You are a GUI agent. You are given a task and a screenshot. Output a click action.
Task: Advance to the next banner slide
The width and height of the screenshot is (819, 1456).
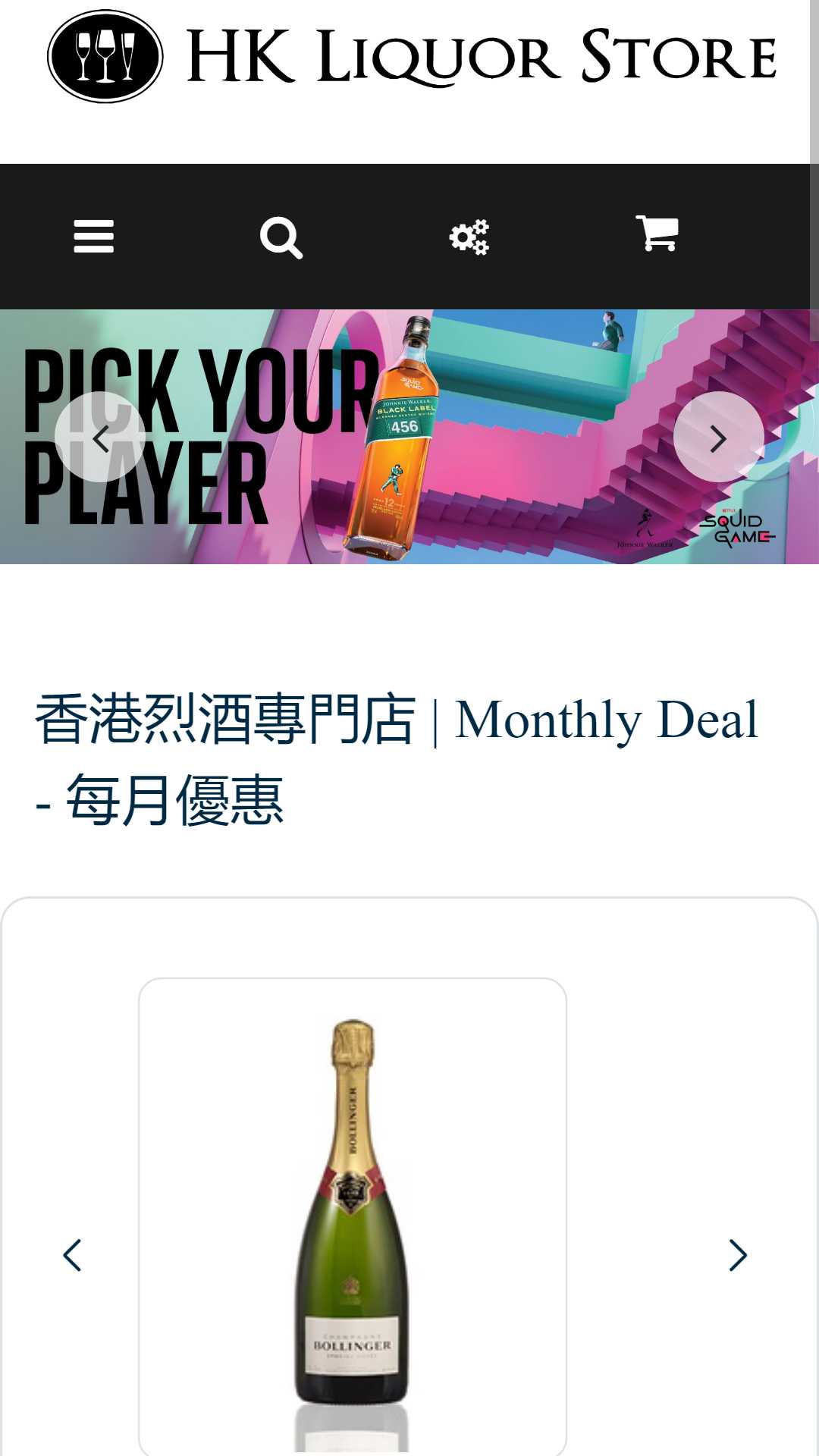point(719,437)
